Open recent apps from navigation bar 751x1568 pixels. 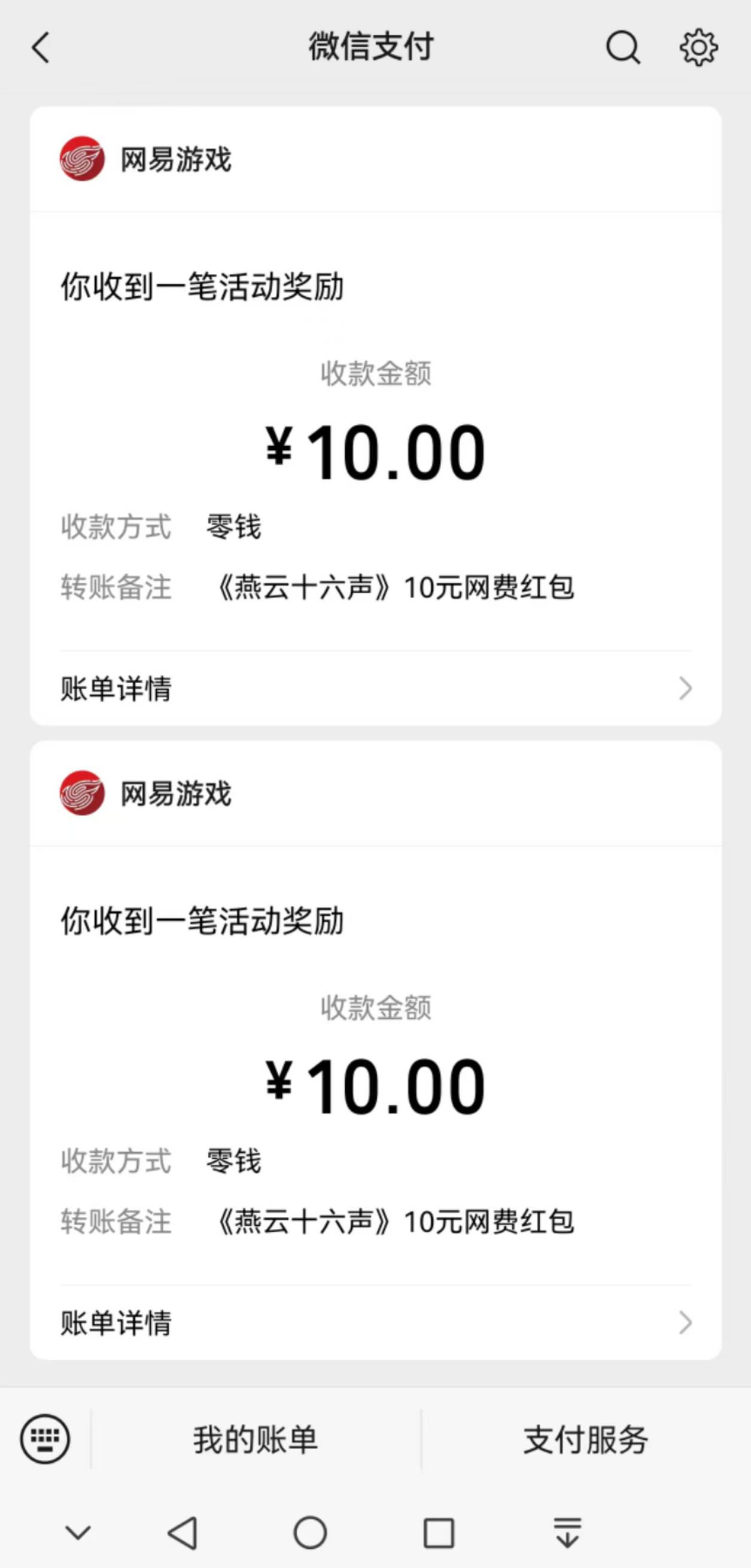click(439, 1533)
